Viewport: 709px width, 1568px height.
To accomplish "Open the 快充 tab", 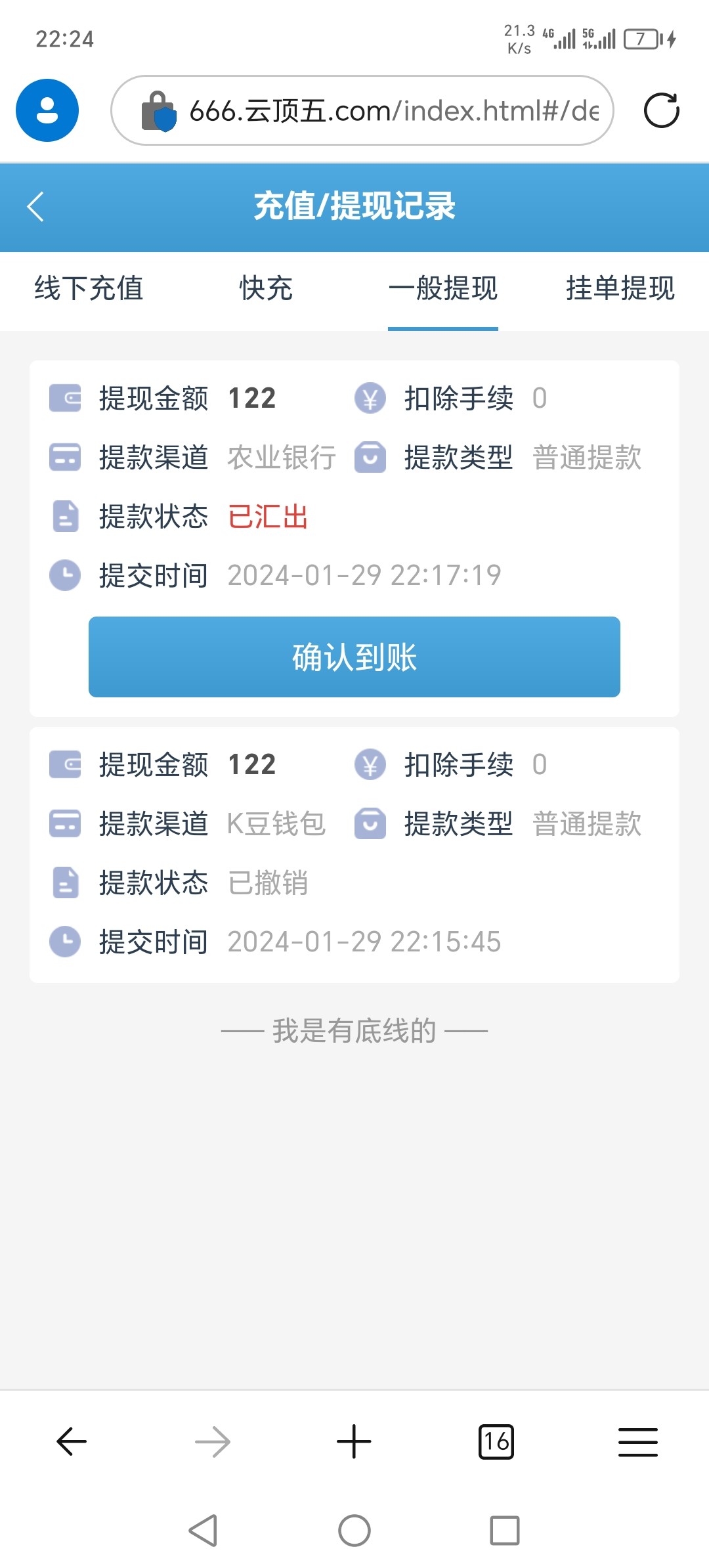I will click(x=266, y=289).
